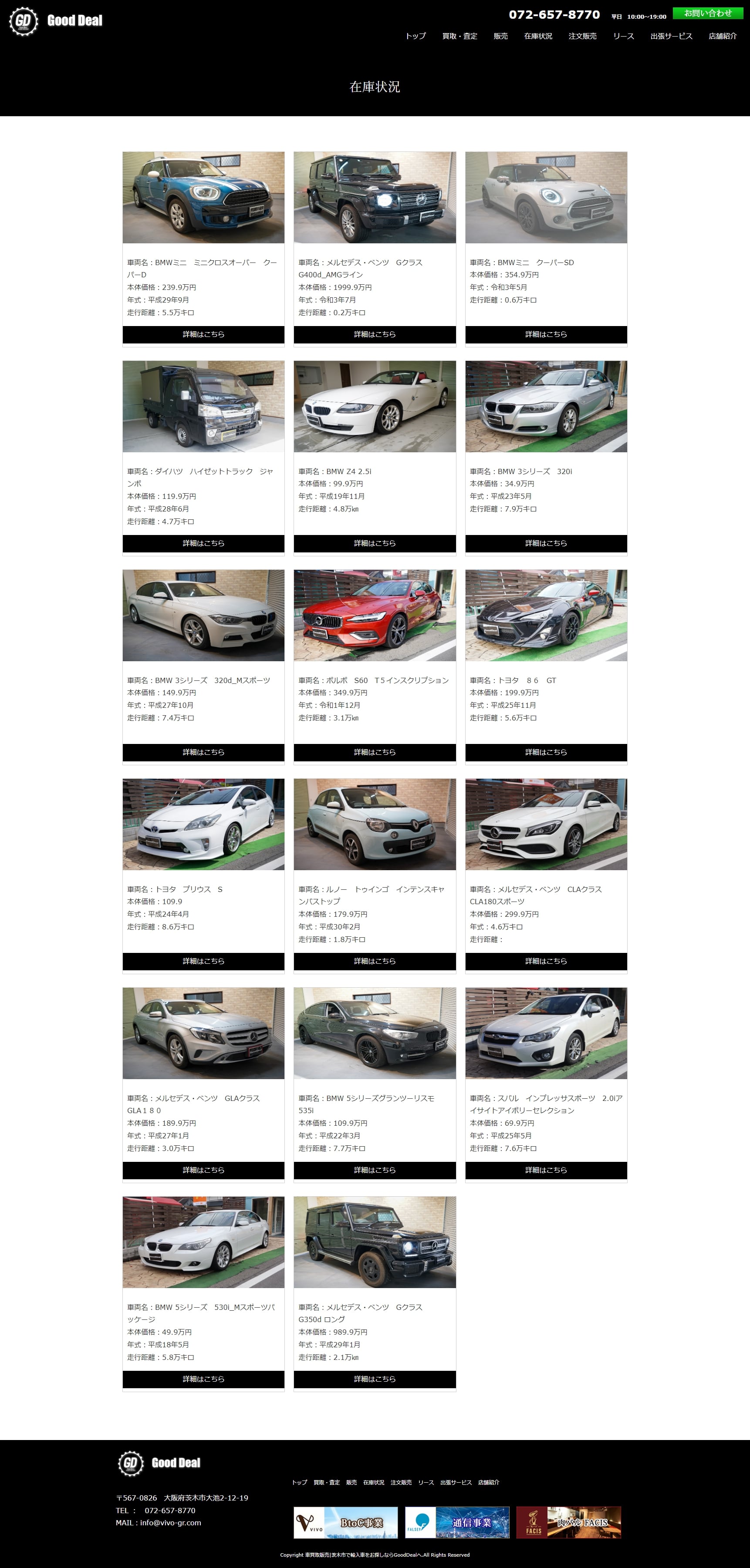See details of ダイハツ ハイゼットトラック

203,544
